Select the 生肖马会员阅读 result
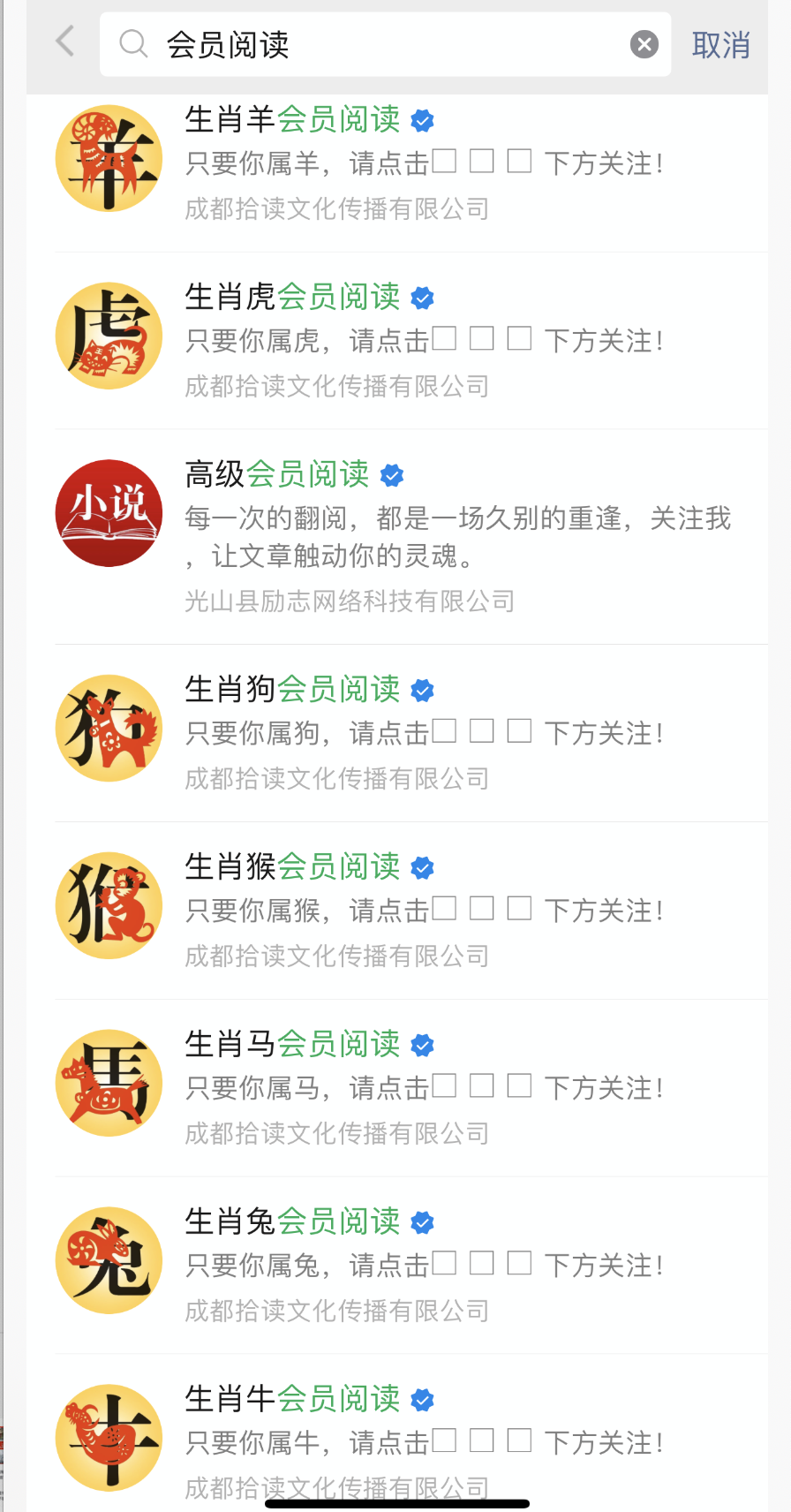791x1512 pixels. 292,1045
